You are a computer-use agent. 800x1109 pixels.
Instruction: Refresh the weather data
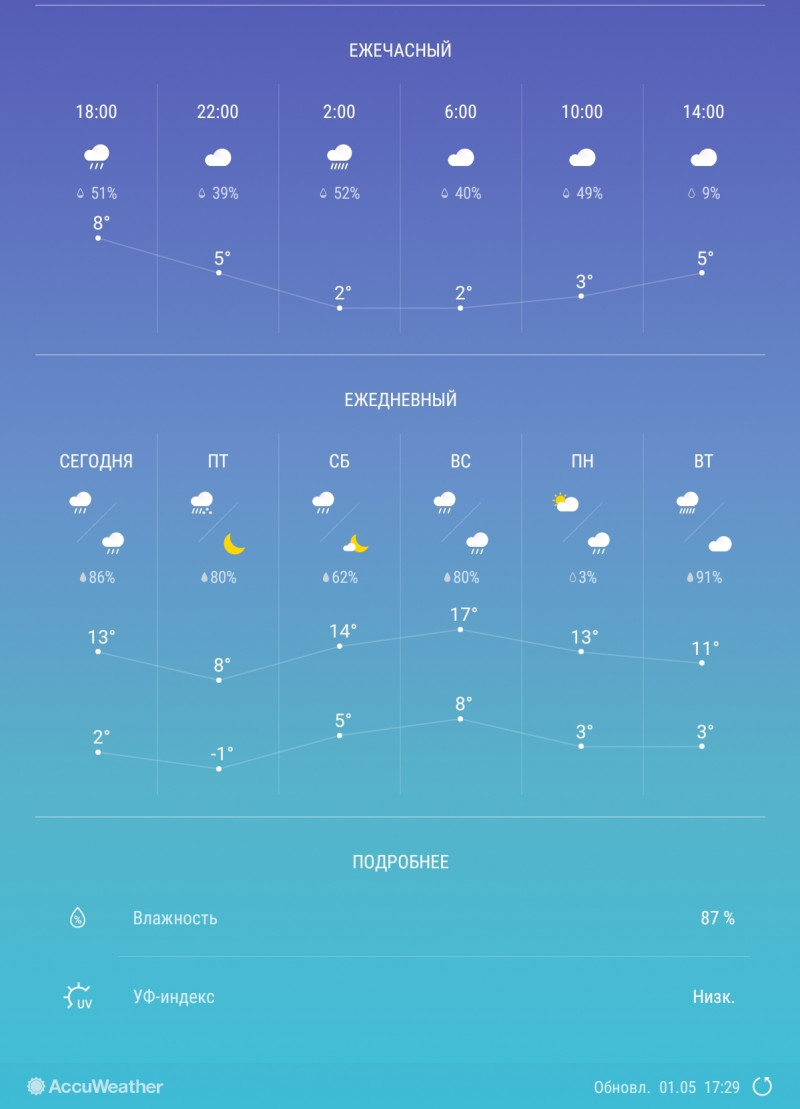coord(762,1086)
